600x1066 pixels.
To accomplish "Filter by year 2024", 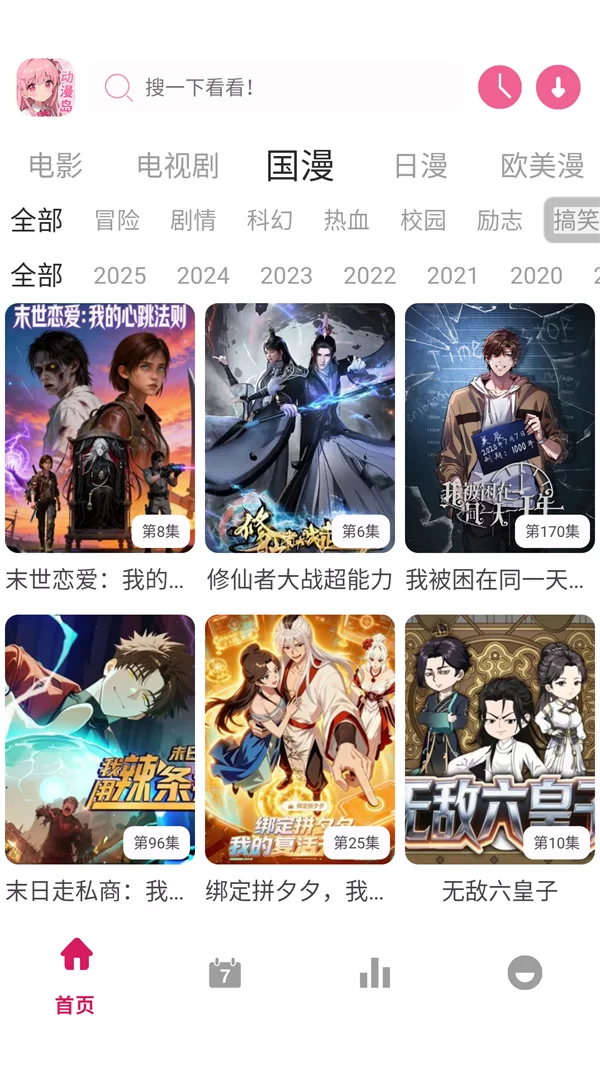I will (203, 275).
